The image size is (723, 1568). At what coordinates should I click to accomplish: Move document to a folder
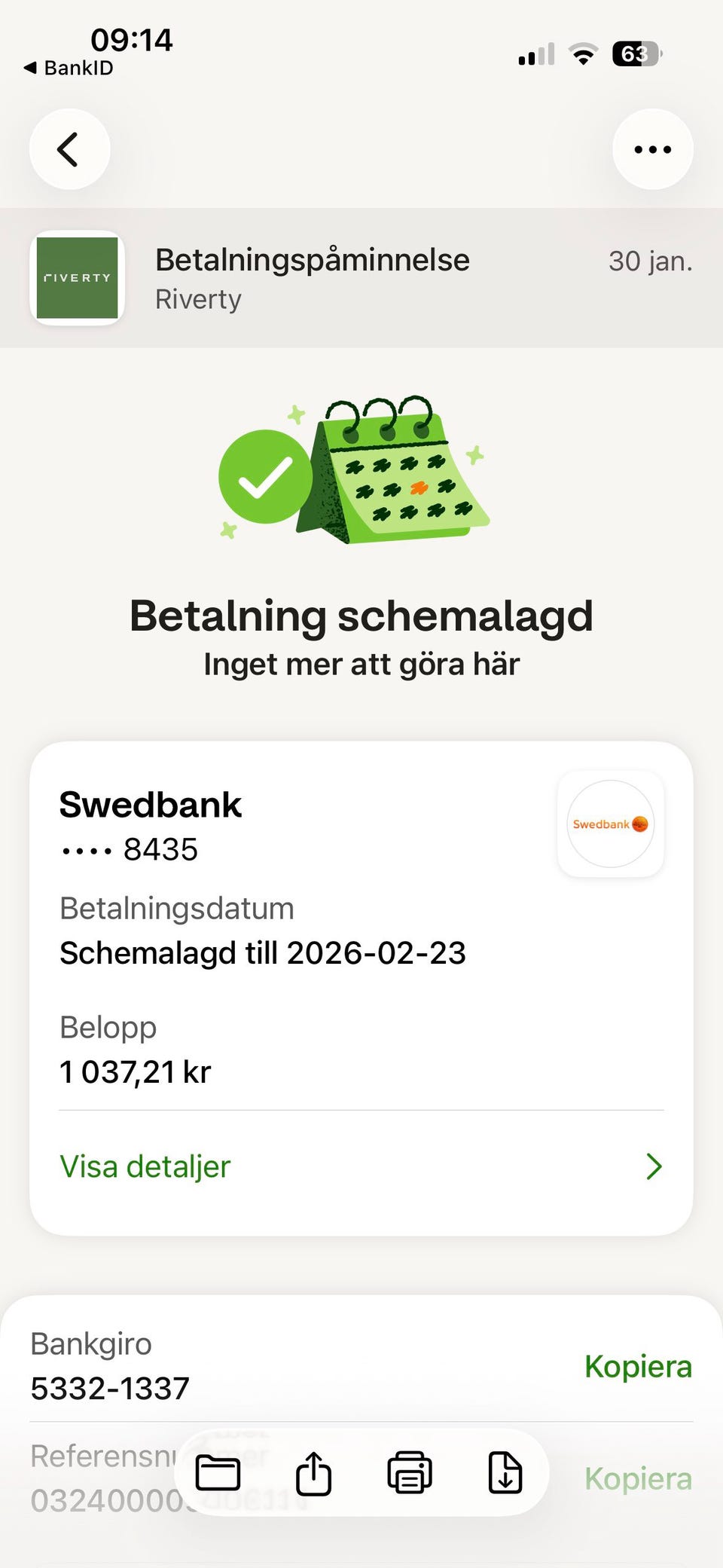tap(218, 1473)
